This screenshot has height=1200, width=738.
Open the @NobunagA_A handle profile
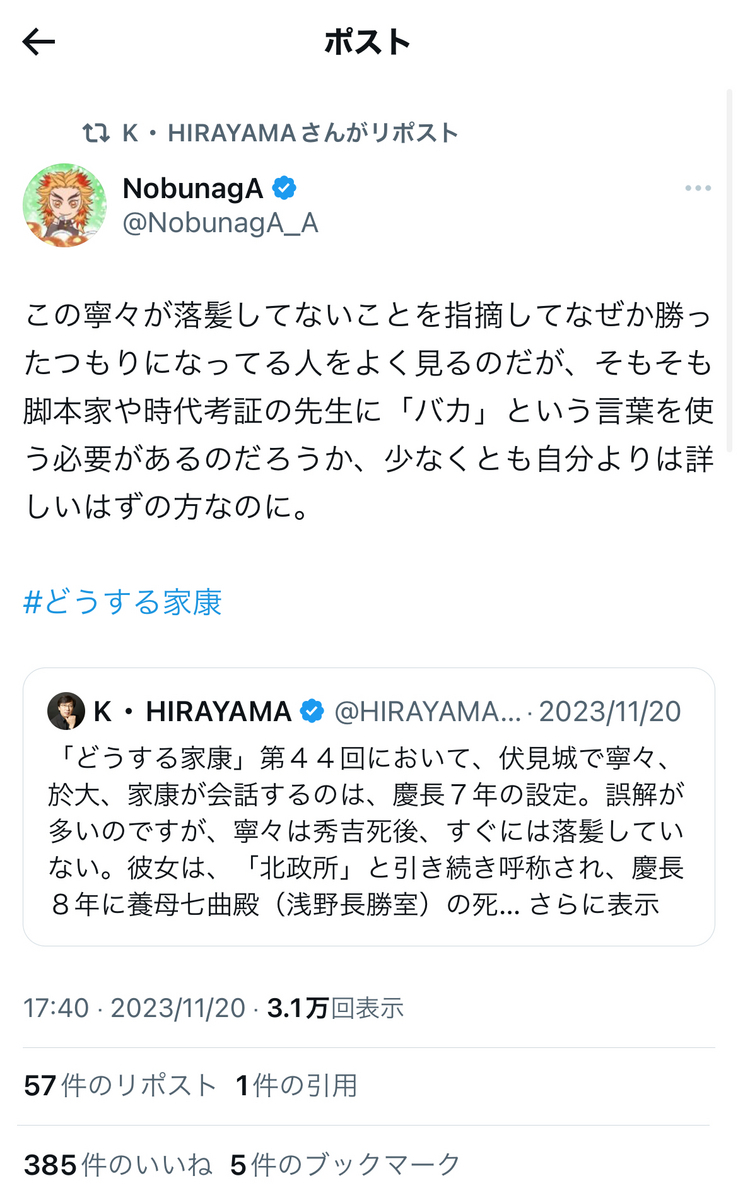[220, 222]
